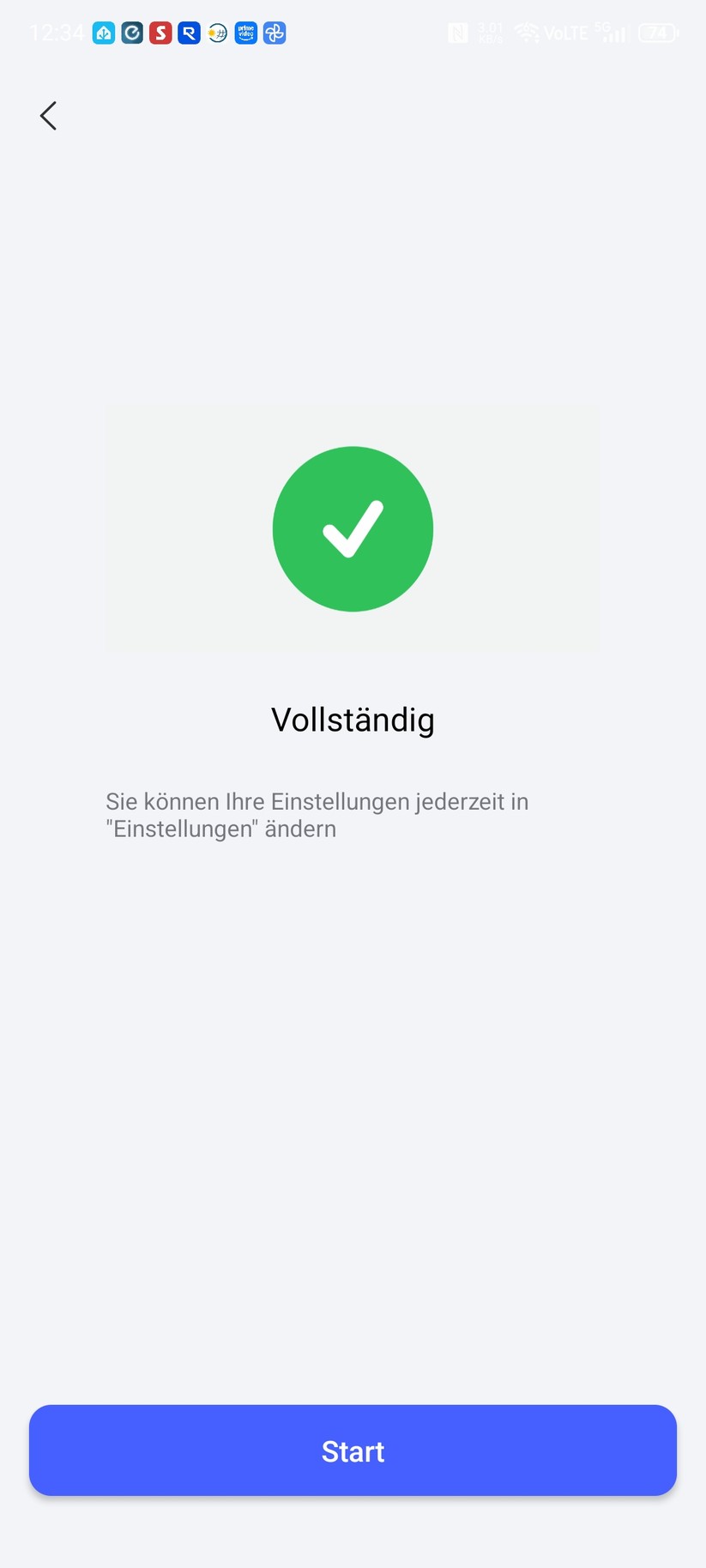This screenshot has height=1568, width=706.
Task: Tap the NFC status bar icon
Action: click(458, 33)
